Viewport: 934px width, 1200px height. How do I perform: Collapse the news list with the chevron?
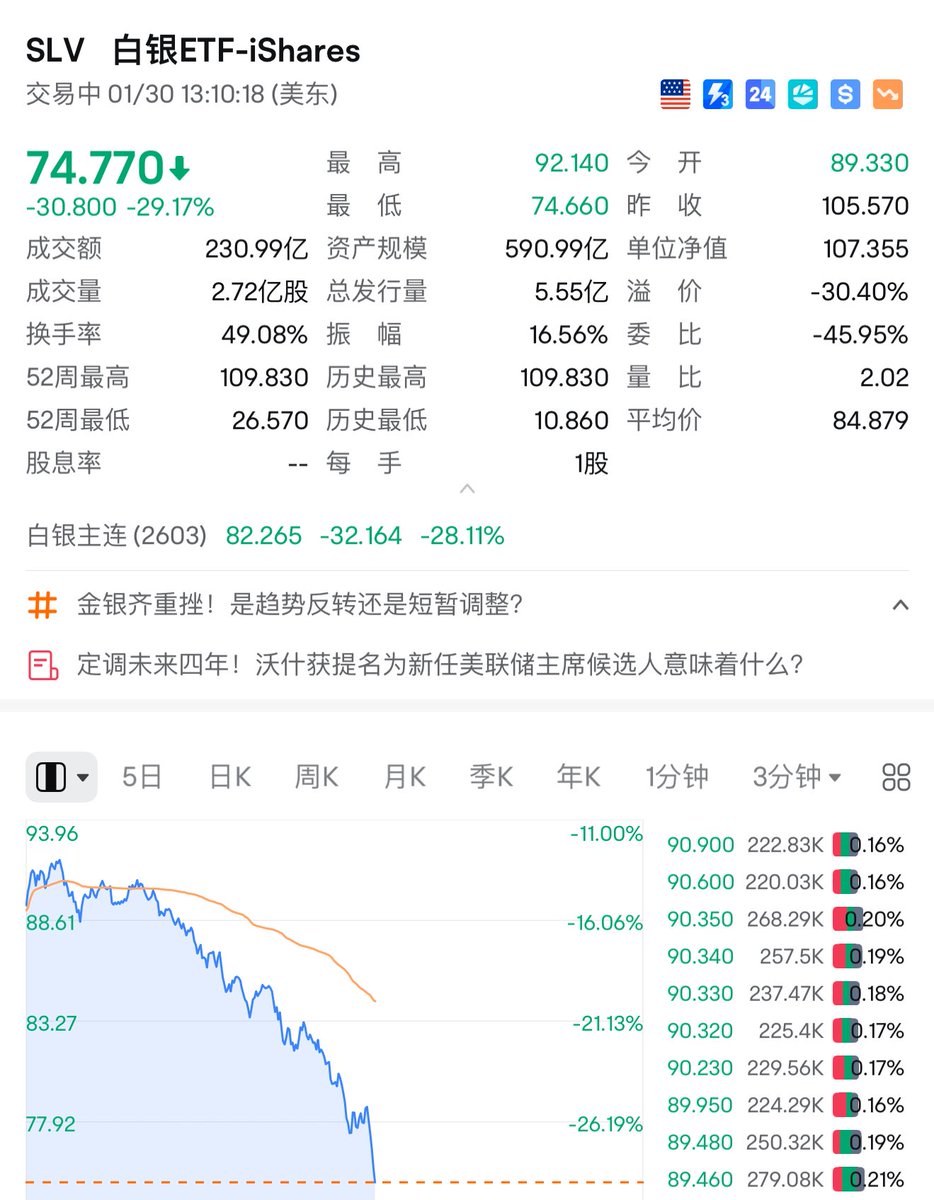tap(900, 605)
